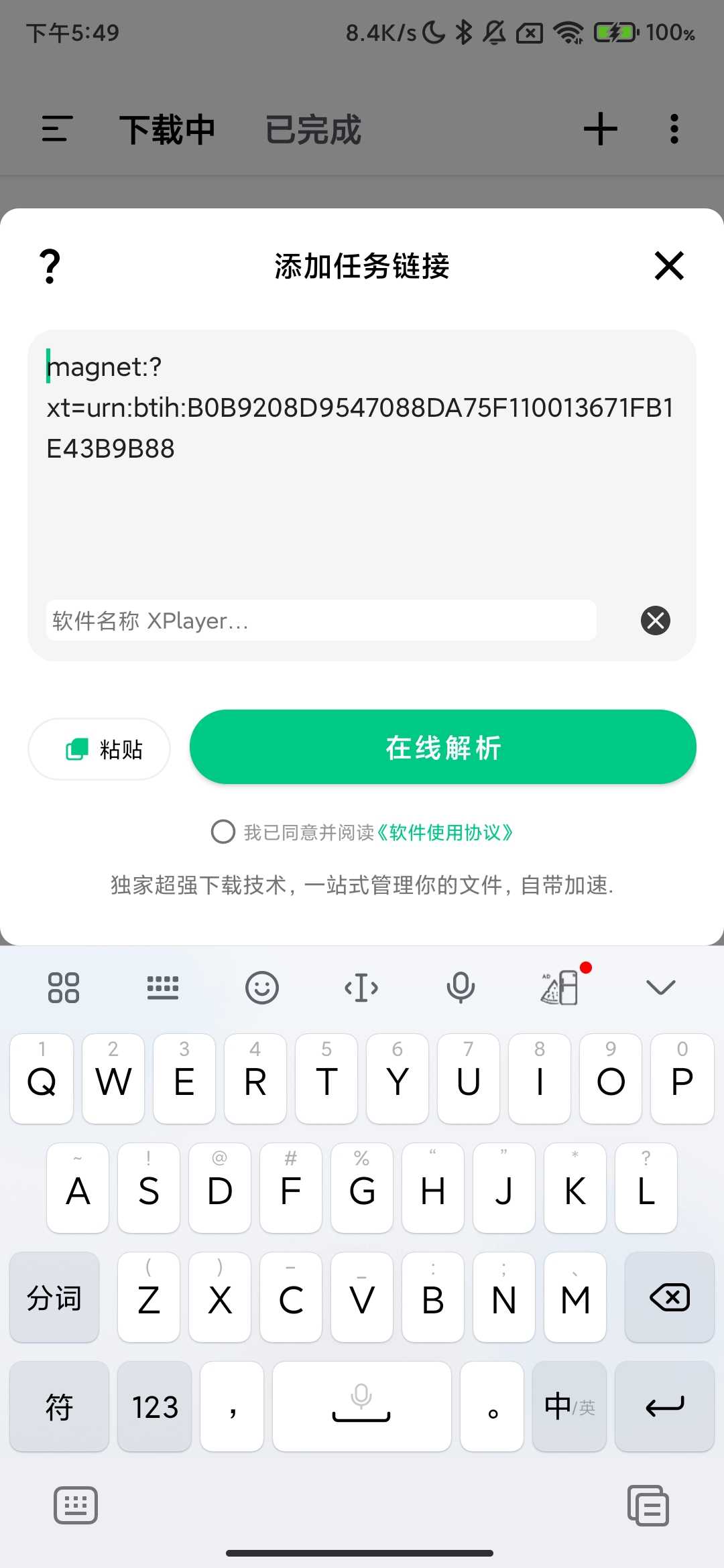Tap the keyboard switcher icon bottom left
This screenshot has height=1568, width=724.
click(75, 1505)
